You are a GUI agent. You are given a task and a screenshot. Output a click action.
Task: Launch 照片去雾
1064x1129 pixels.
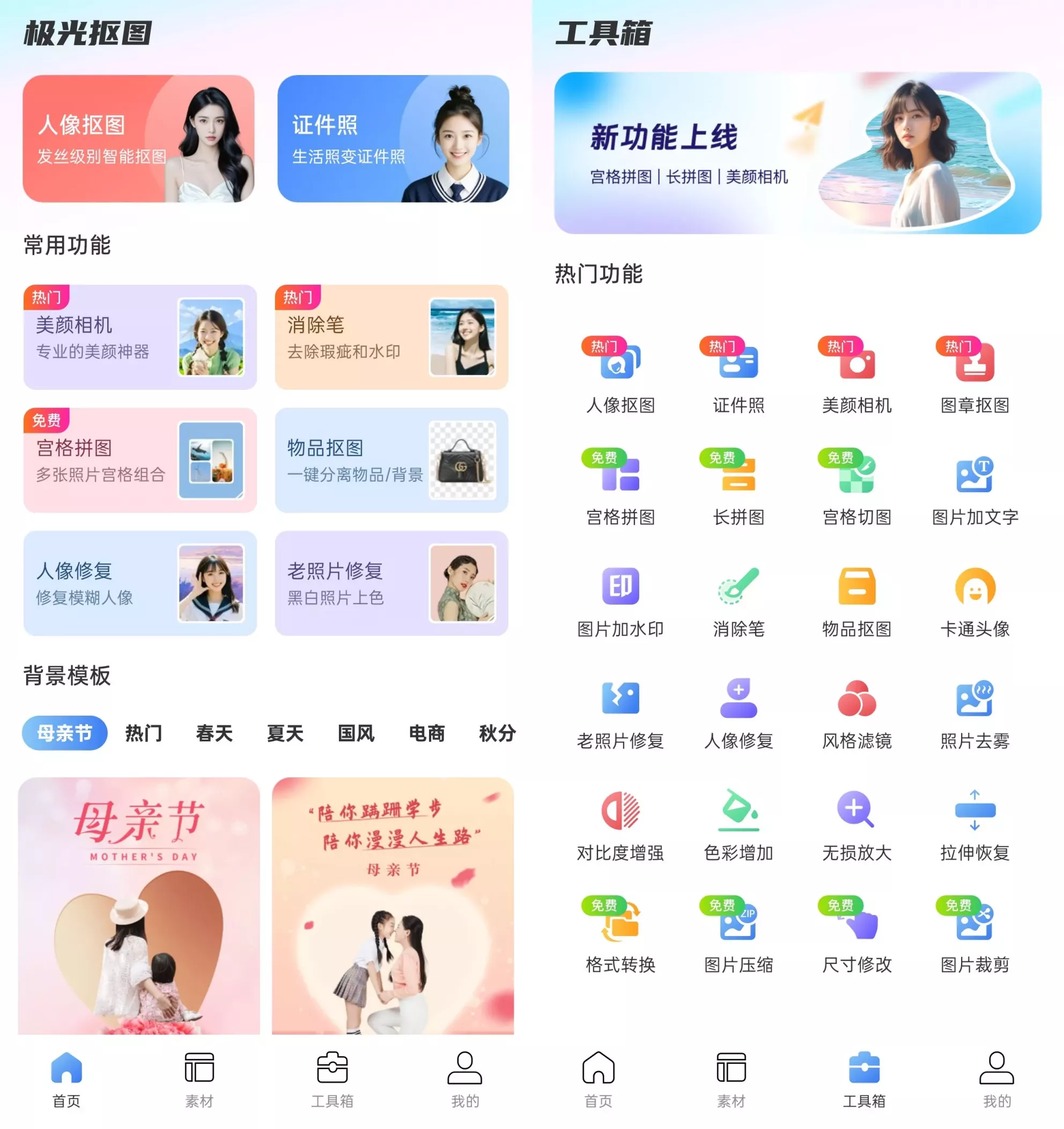click(x=974, y=712)
